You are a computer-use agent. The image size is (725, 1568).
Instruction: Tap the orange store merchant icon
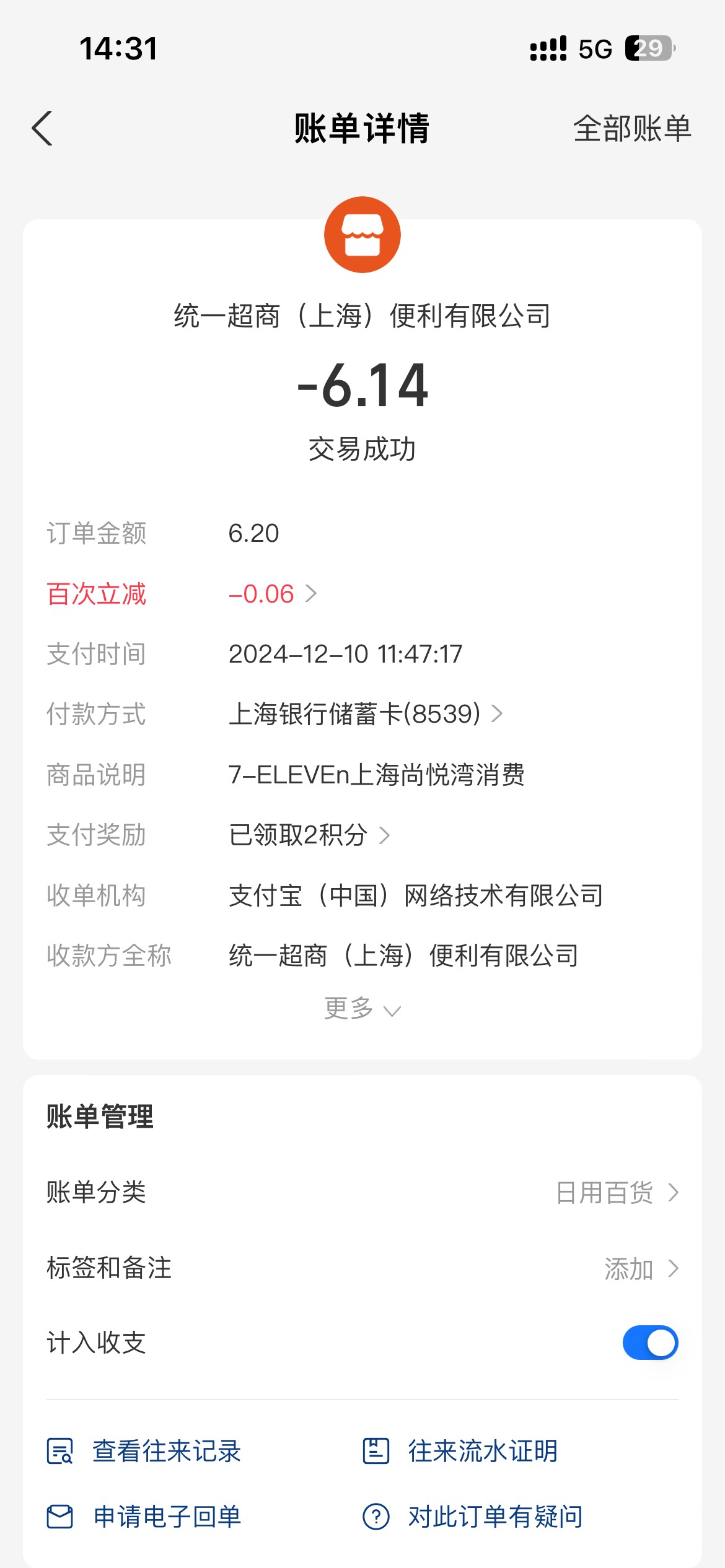click(x=362, y=235)
